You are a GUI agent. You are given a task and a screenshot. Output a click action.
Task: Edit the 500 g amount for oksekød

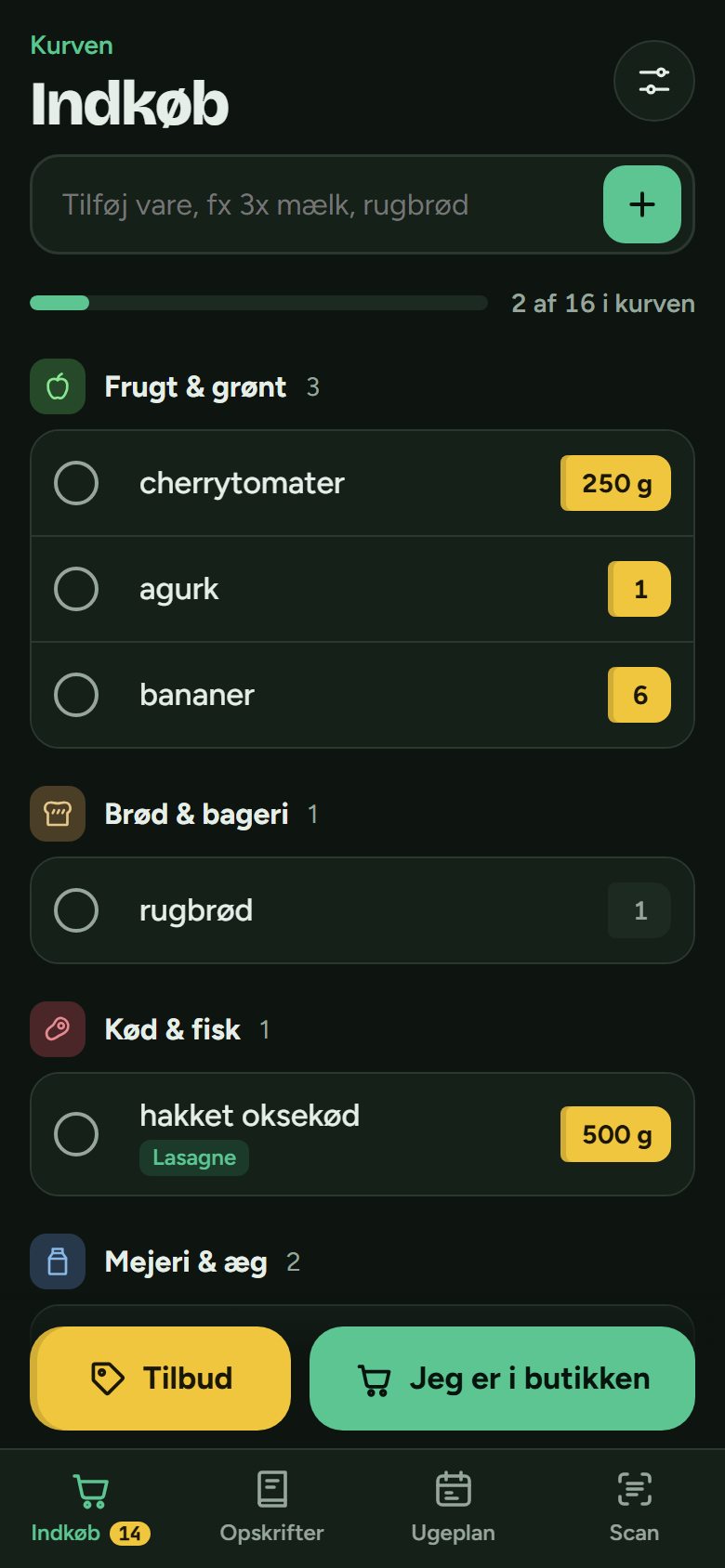pos(615,1134)
